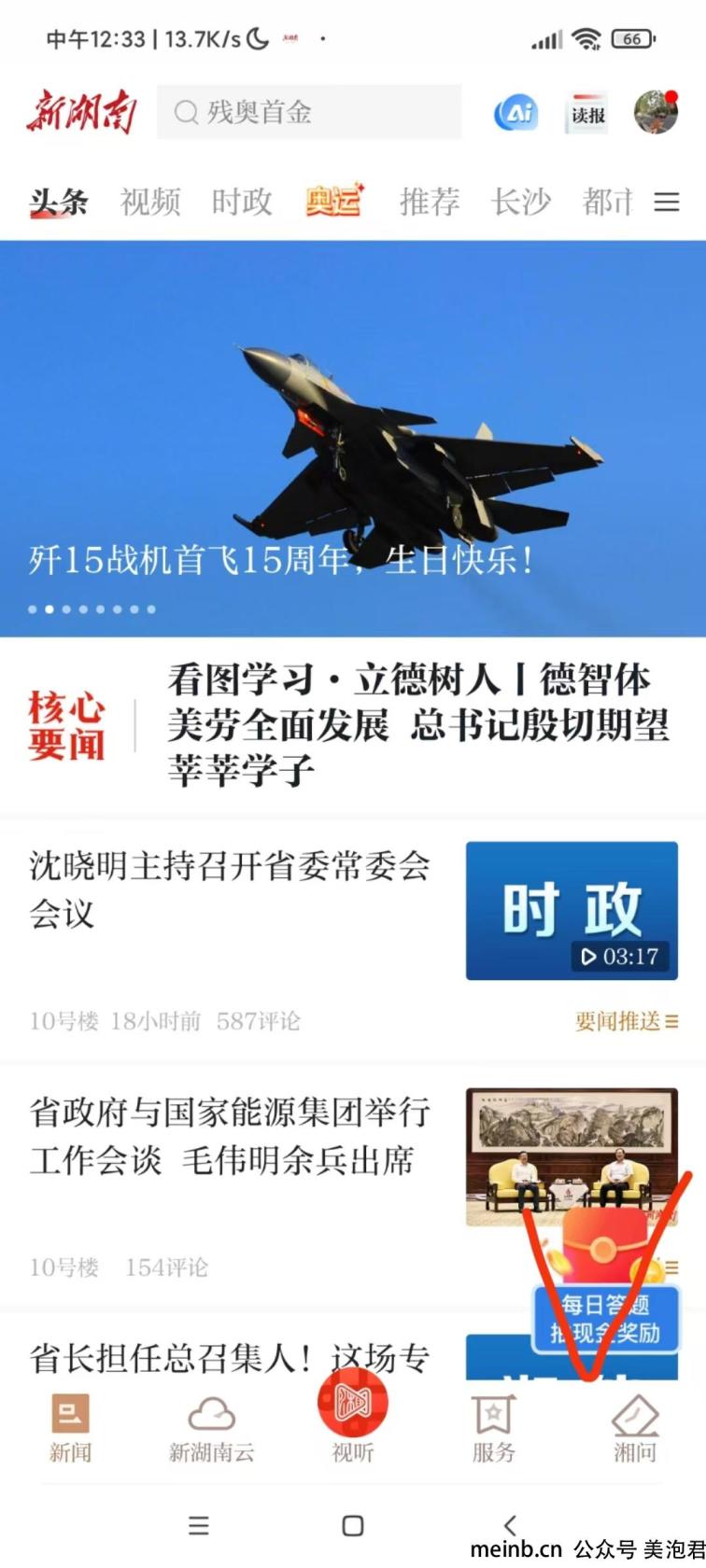Open the 核心要闻 headline 看图学习·立德树人

418,724
